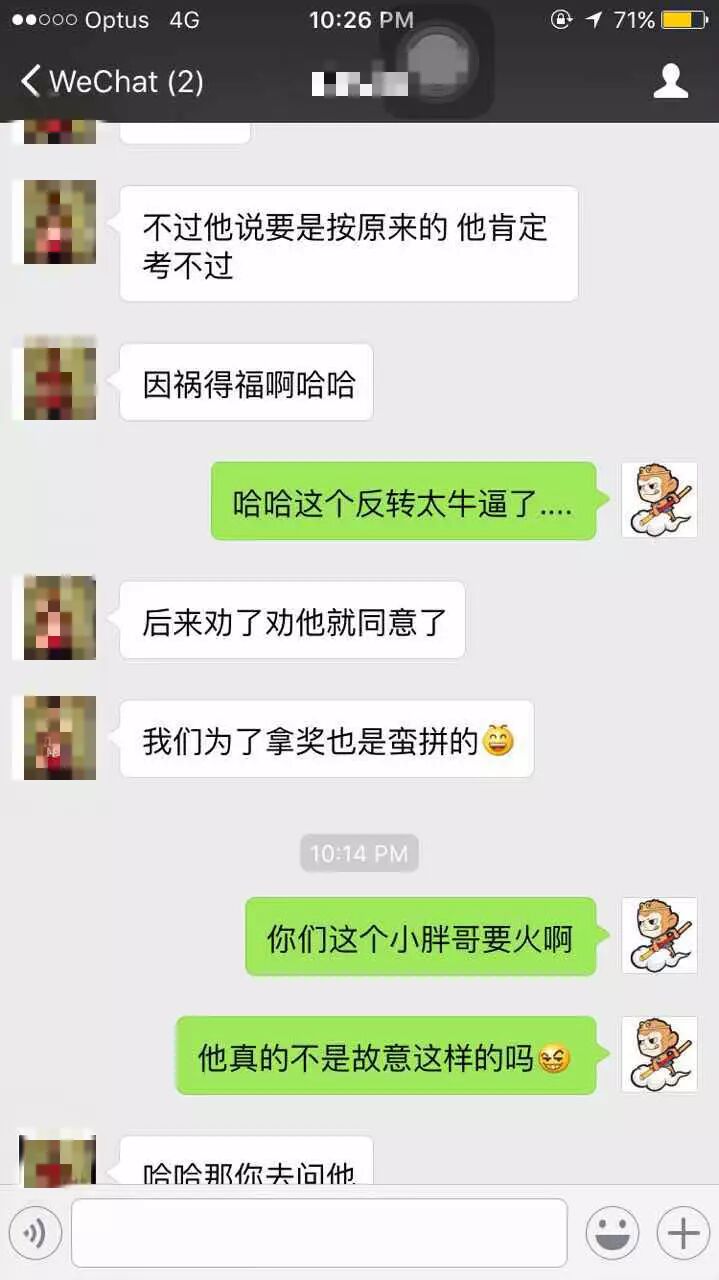Focus the message text field
The image size is (719, 1280).
(x=319, y=1233)
